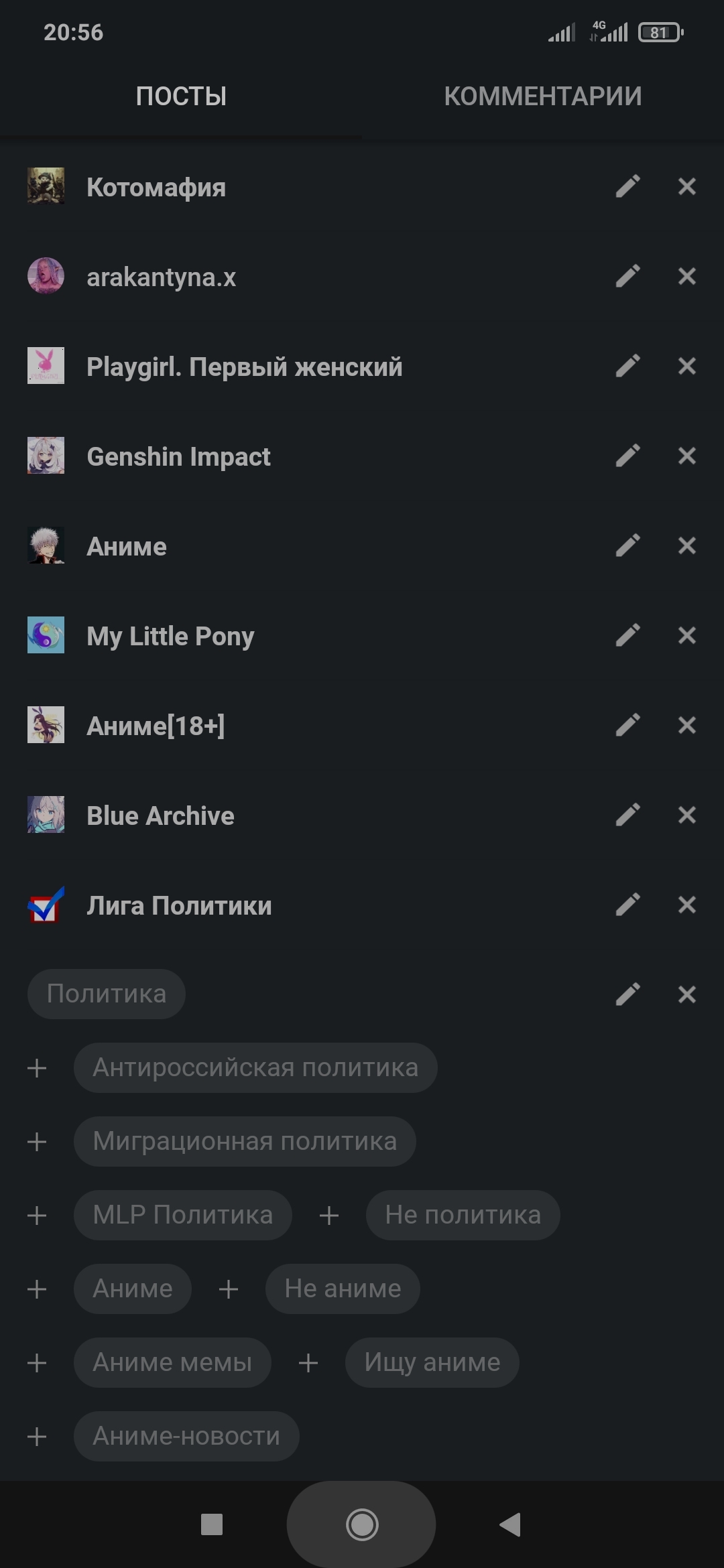724x1568 pixels.
Task: Edit the Политика tag
Action: pyautogui.click(x=627, y=994)
